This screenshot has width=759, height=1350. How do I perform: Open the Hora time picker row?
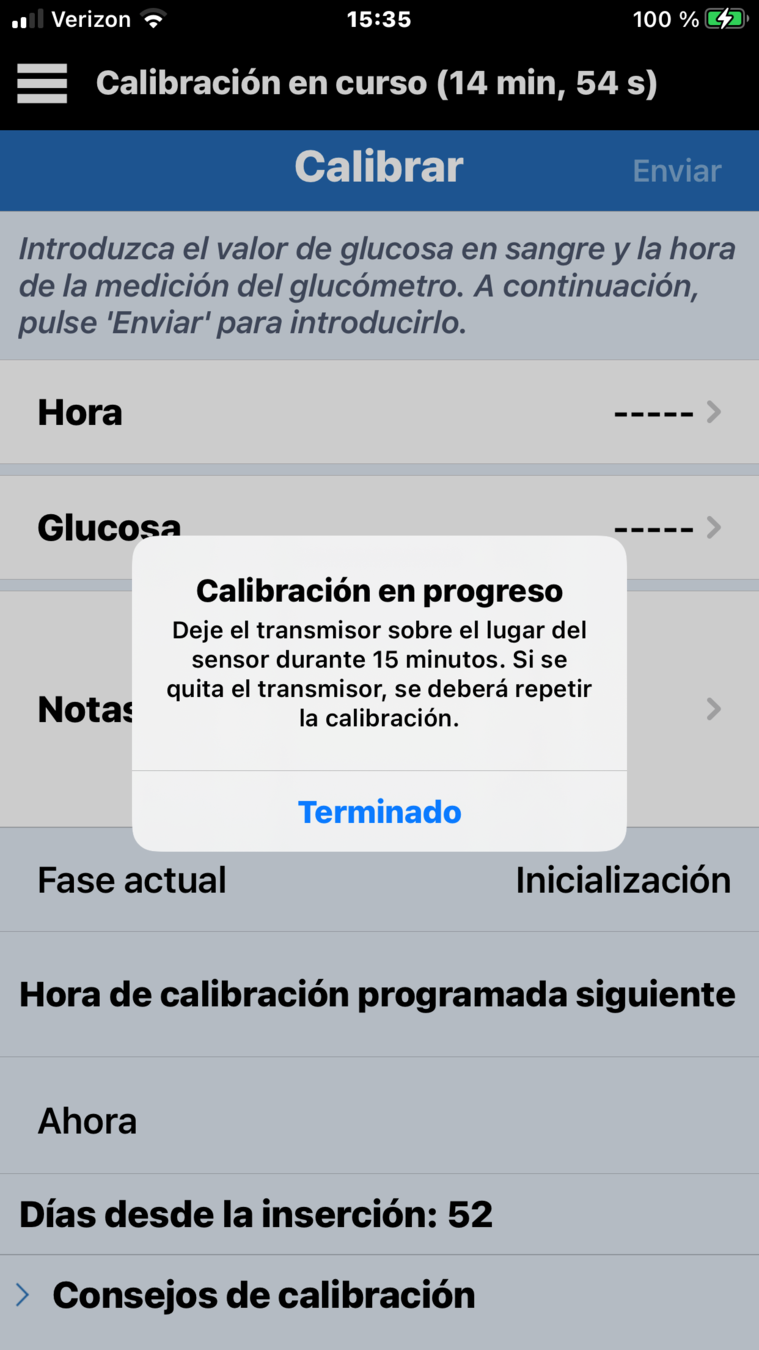(x=379, y=412)
